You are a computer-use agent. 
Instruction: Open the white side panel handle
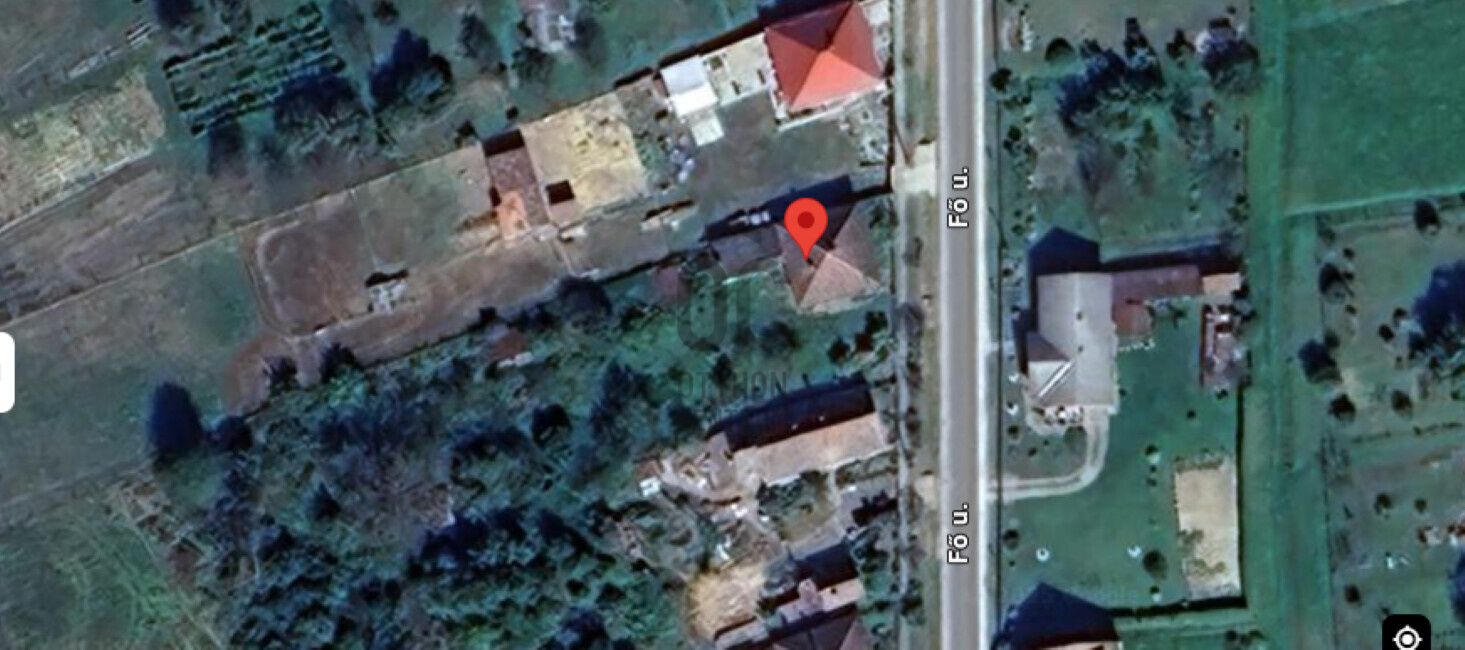pyautogui.click(x=6, y=372)
